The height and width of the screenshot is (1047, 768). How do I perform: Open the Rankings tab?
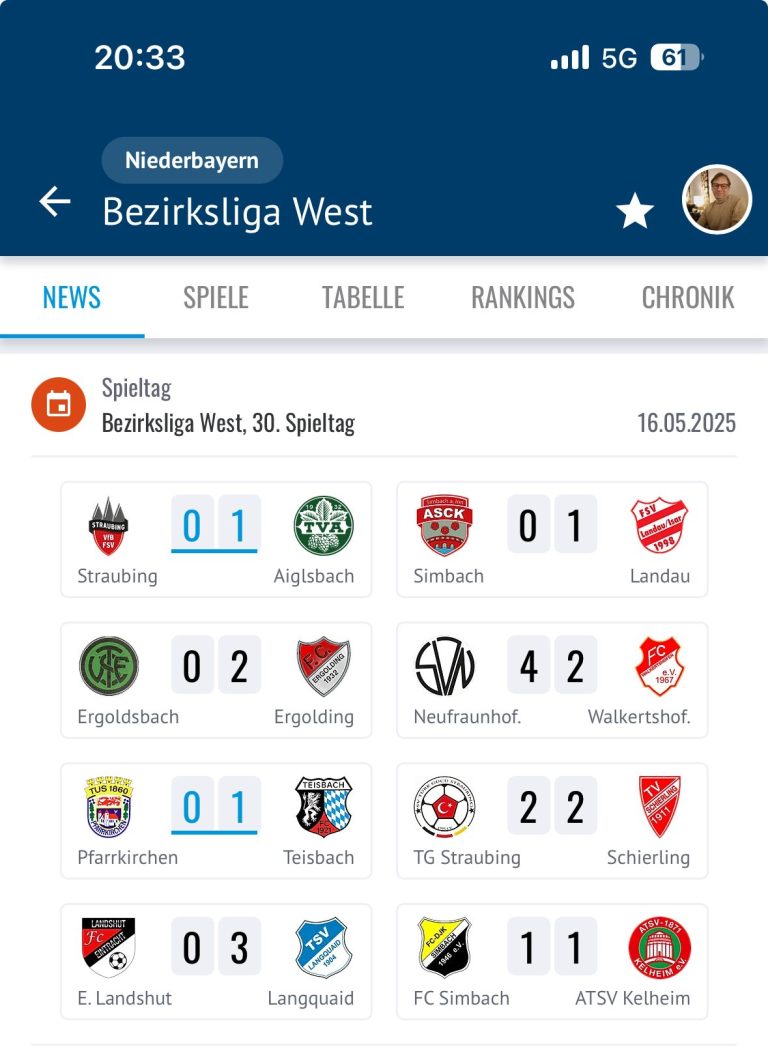click(523, 298)
